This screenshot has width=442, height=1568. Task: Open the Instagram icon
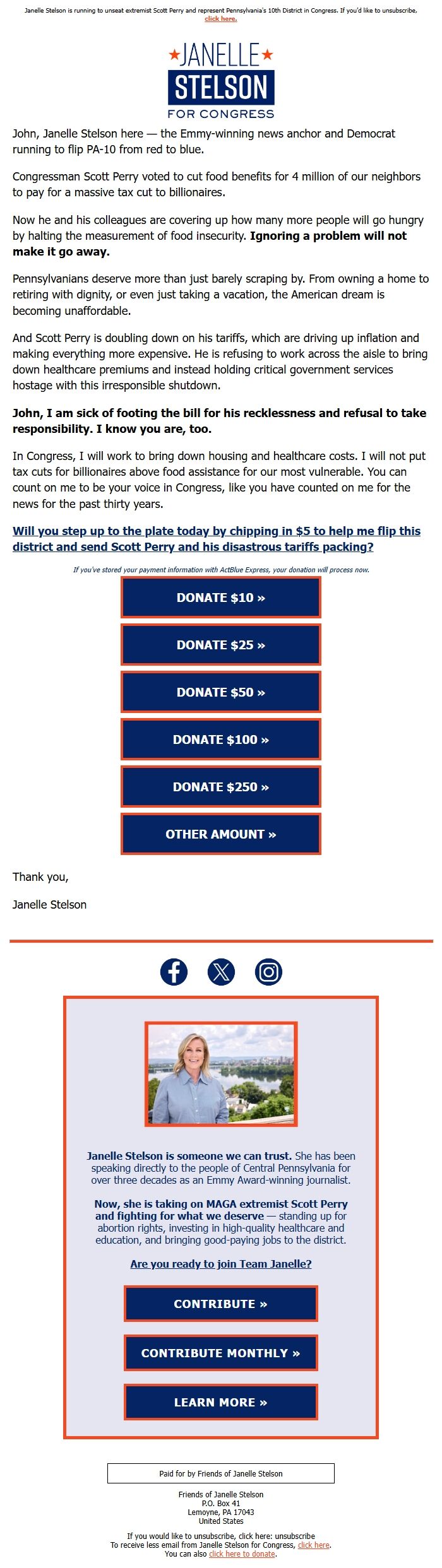(x=268, y=972)
